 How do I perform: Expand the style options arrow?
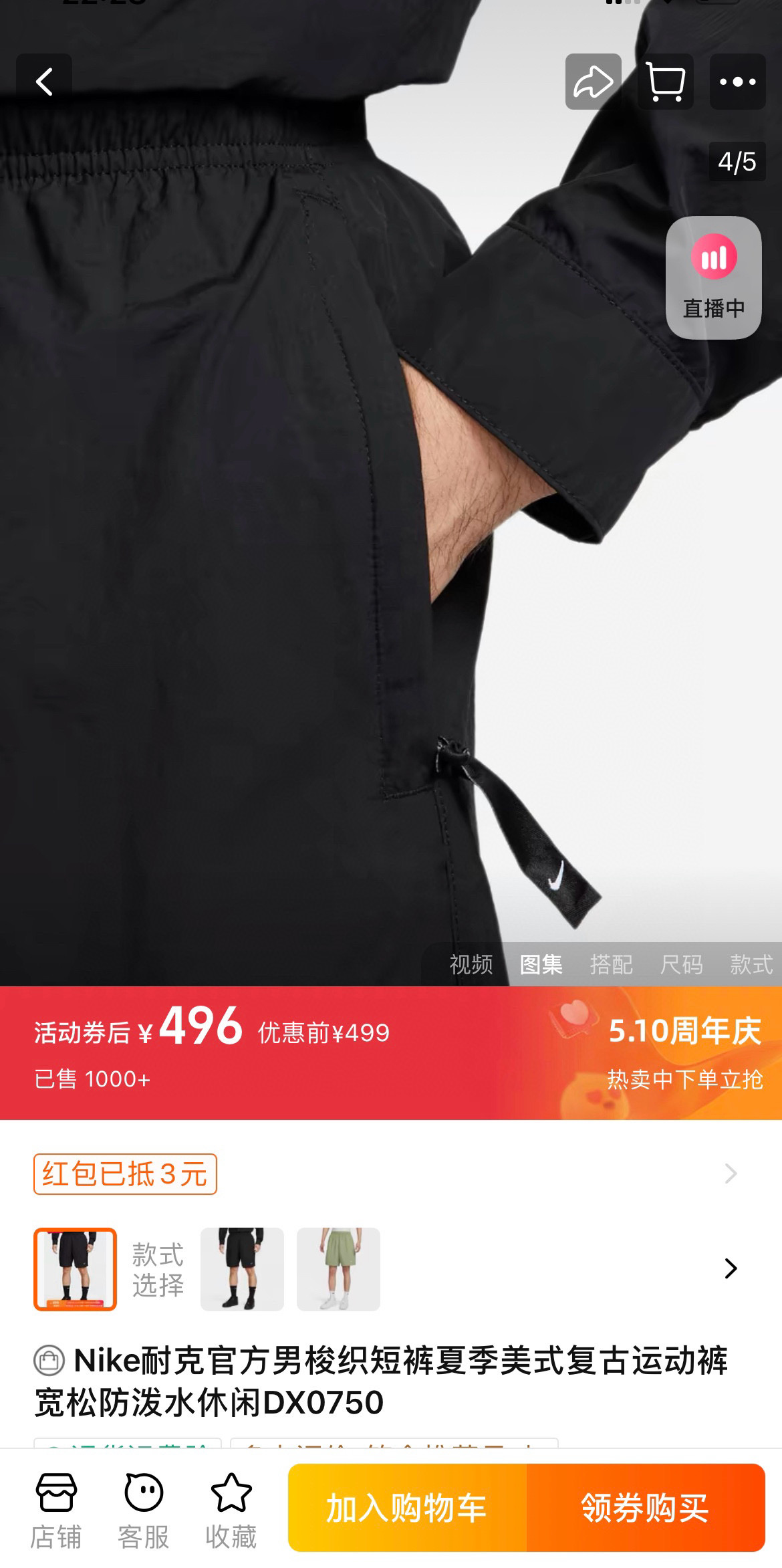731,1268
